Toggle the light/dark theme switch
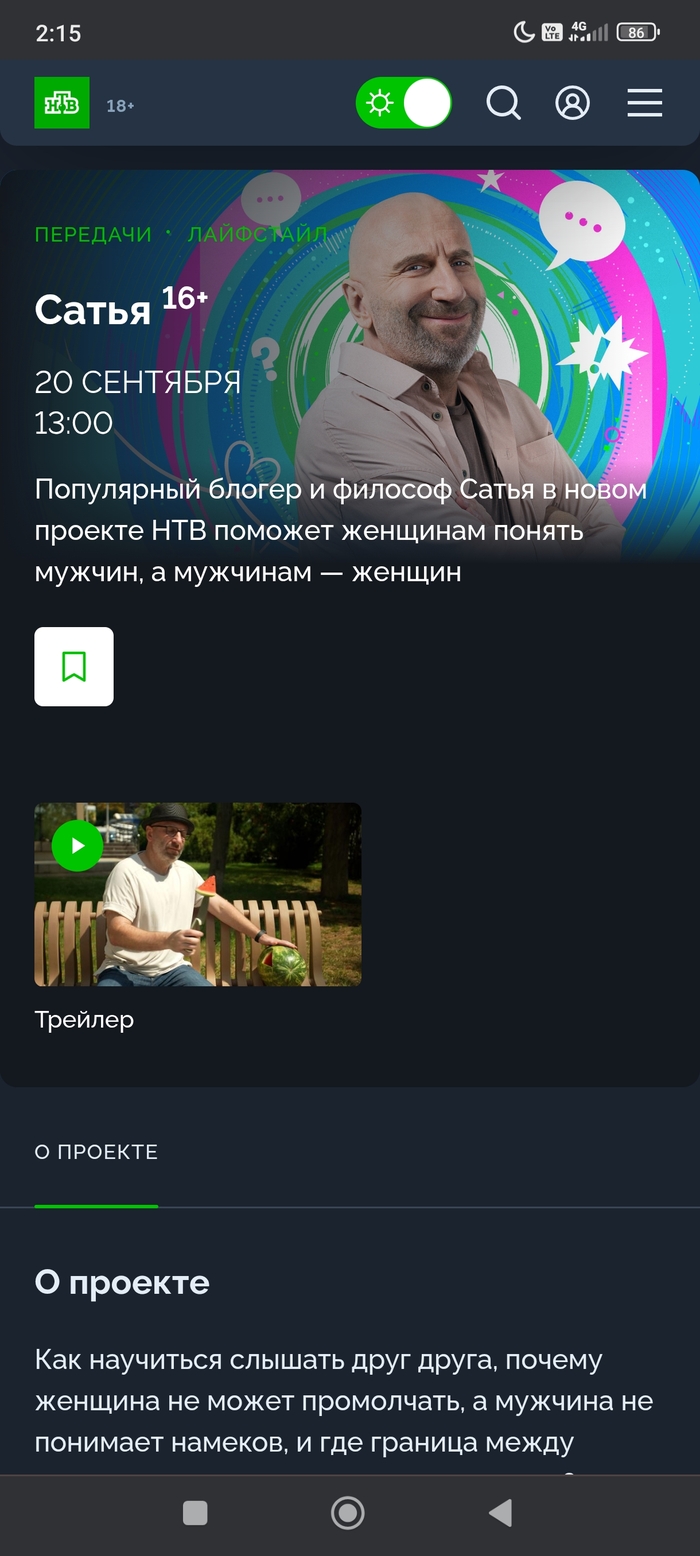 403,103
